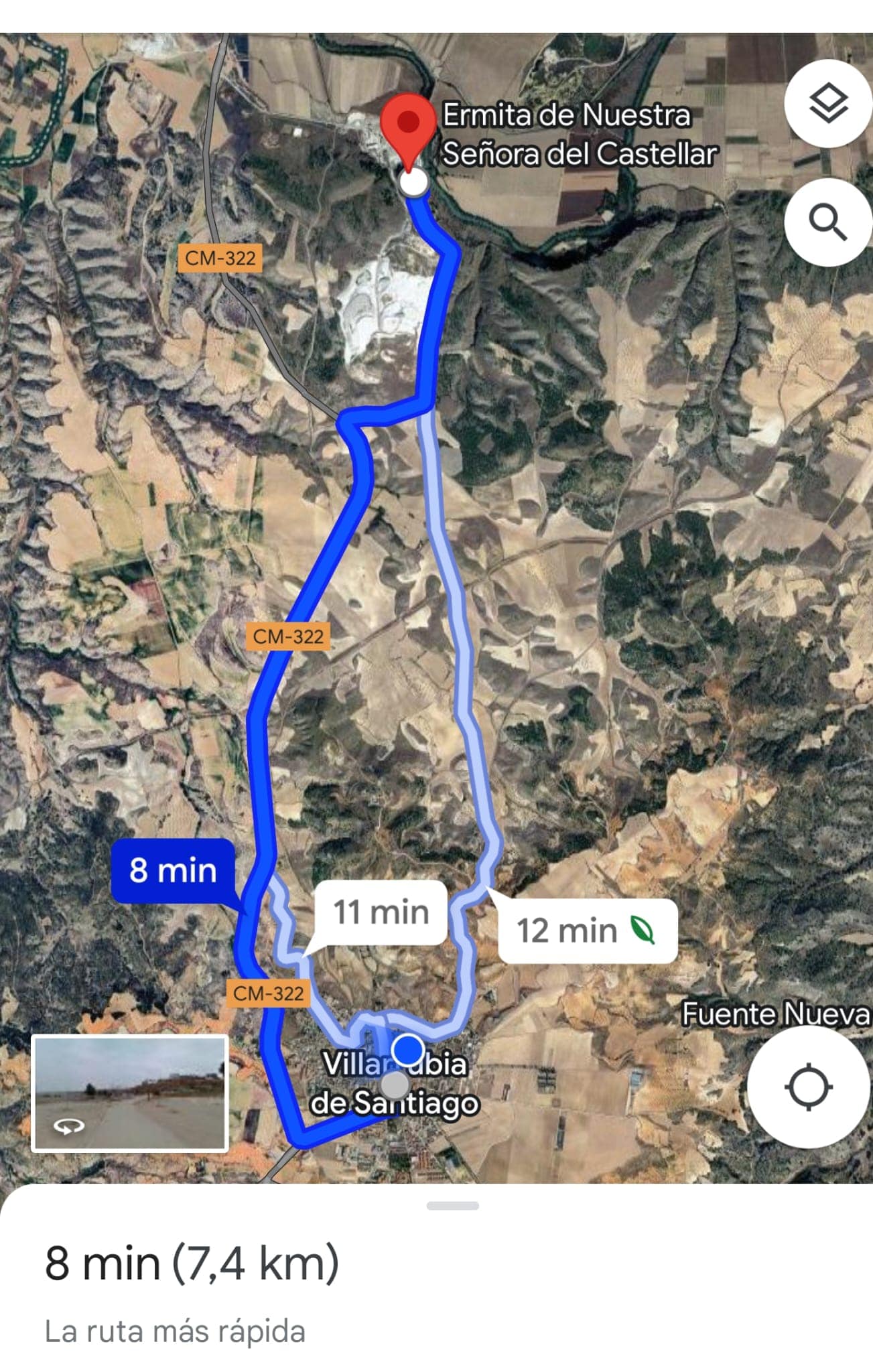The image size is (873, 1372).
Task: Tap the 8 min fastest route label
Action: (x=173, y=870)
